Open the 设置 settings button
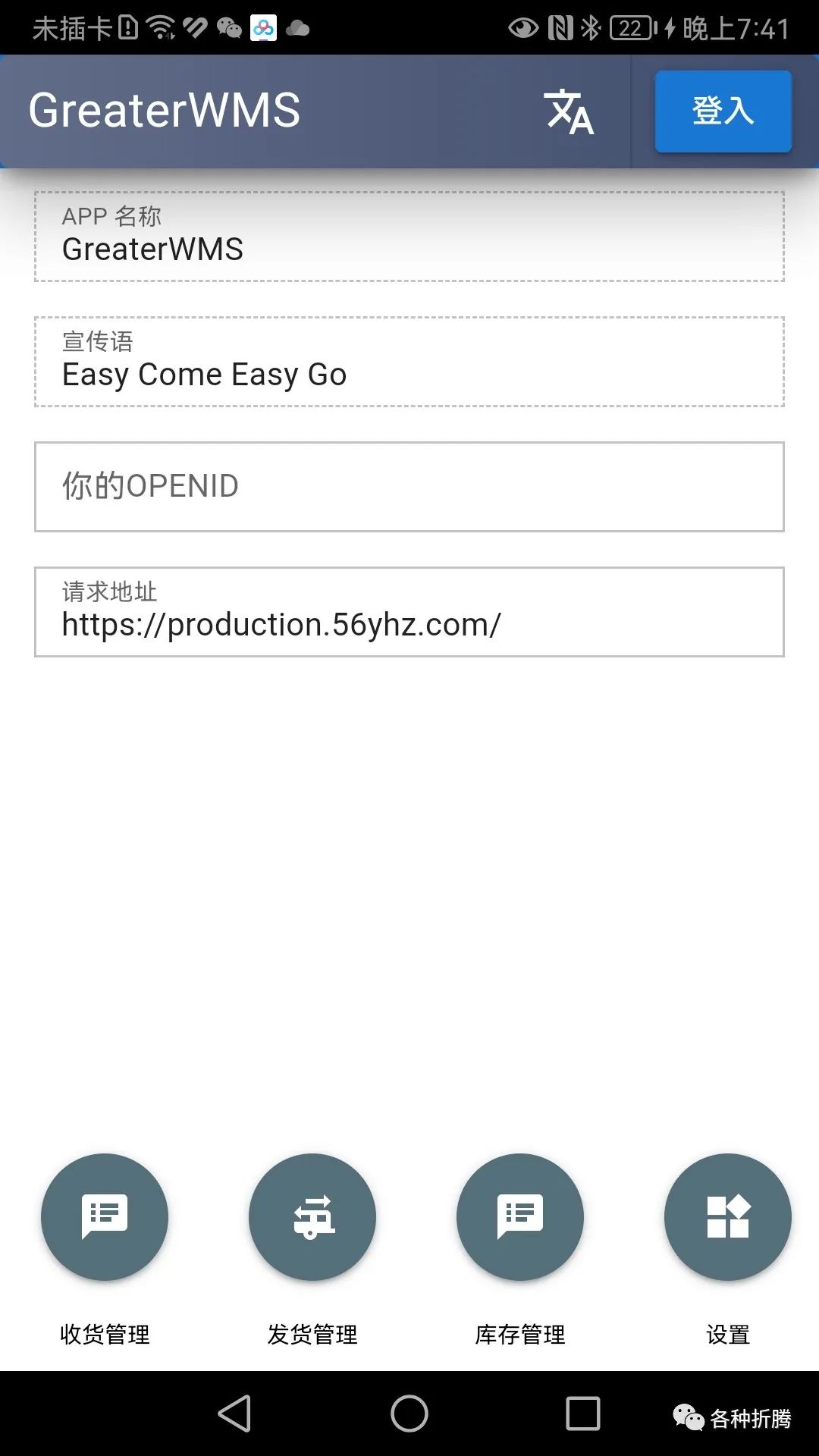 pyautogui.click(x=728, y=1217)
